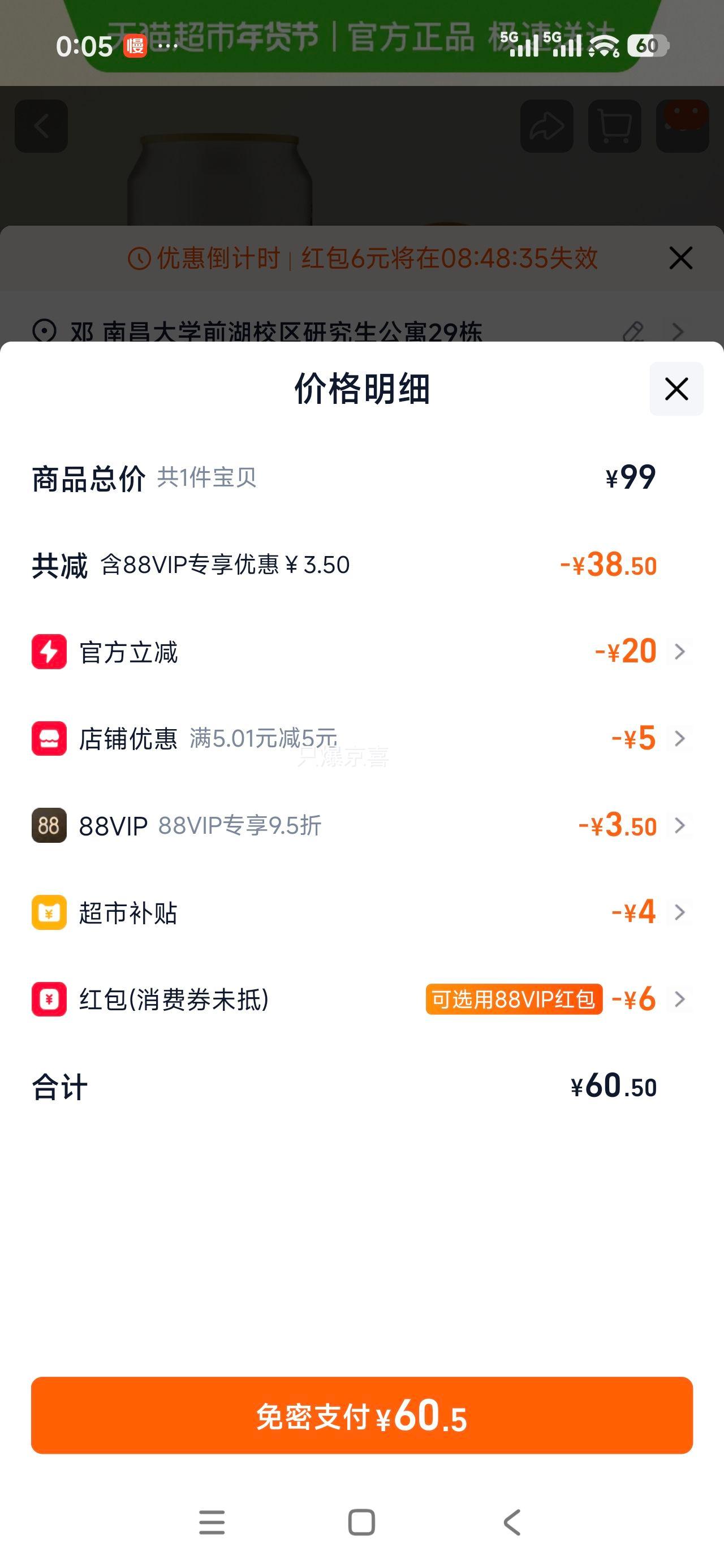Go back with the system back button
Screen dimensions: 724x1568
point(512,1522)
